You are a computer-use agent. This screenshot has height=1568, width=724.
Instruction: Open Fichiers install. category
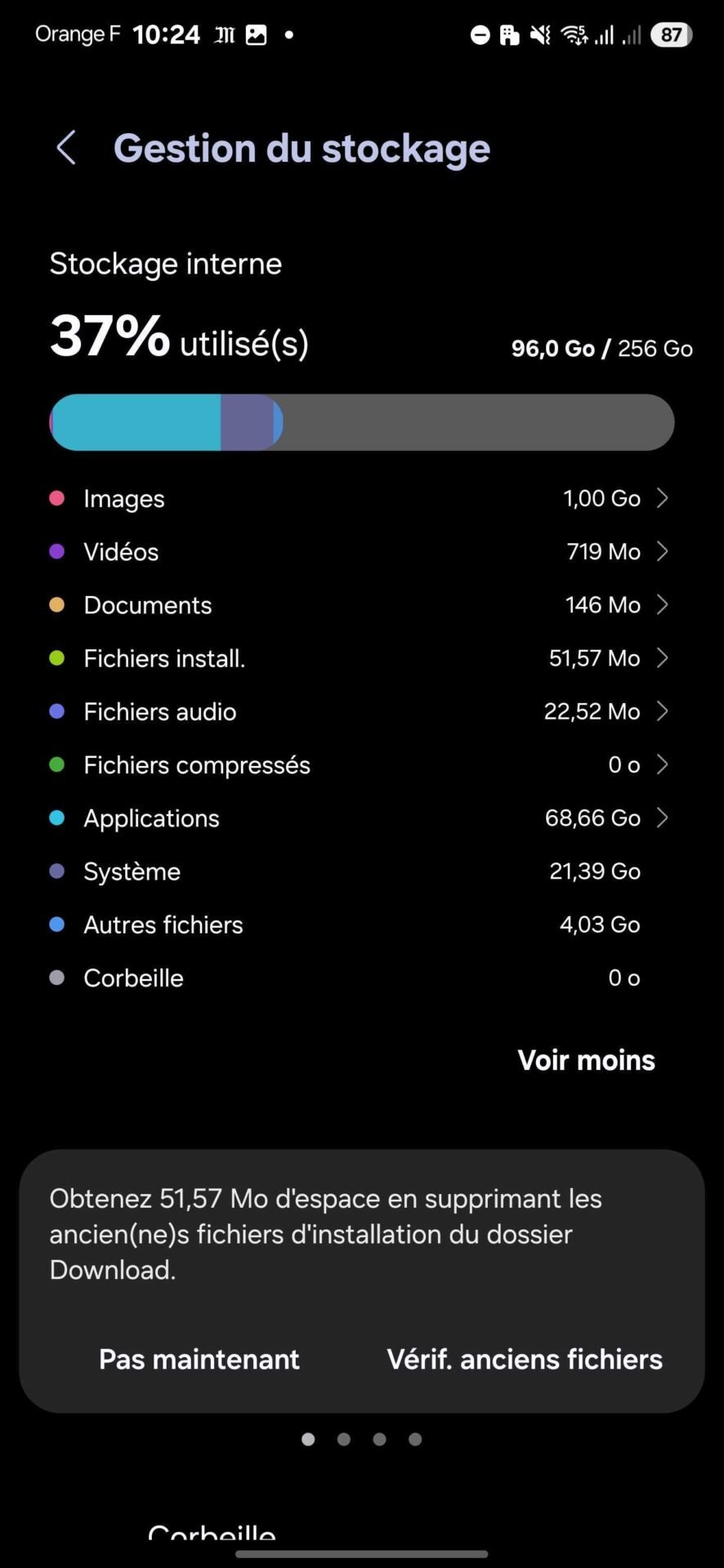tap(360, 658)
